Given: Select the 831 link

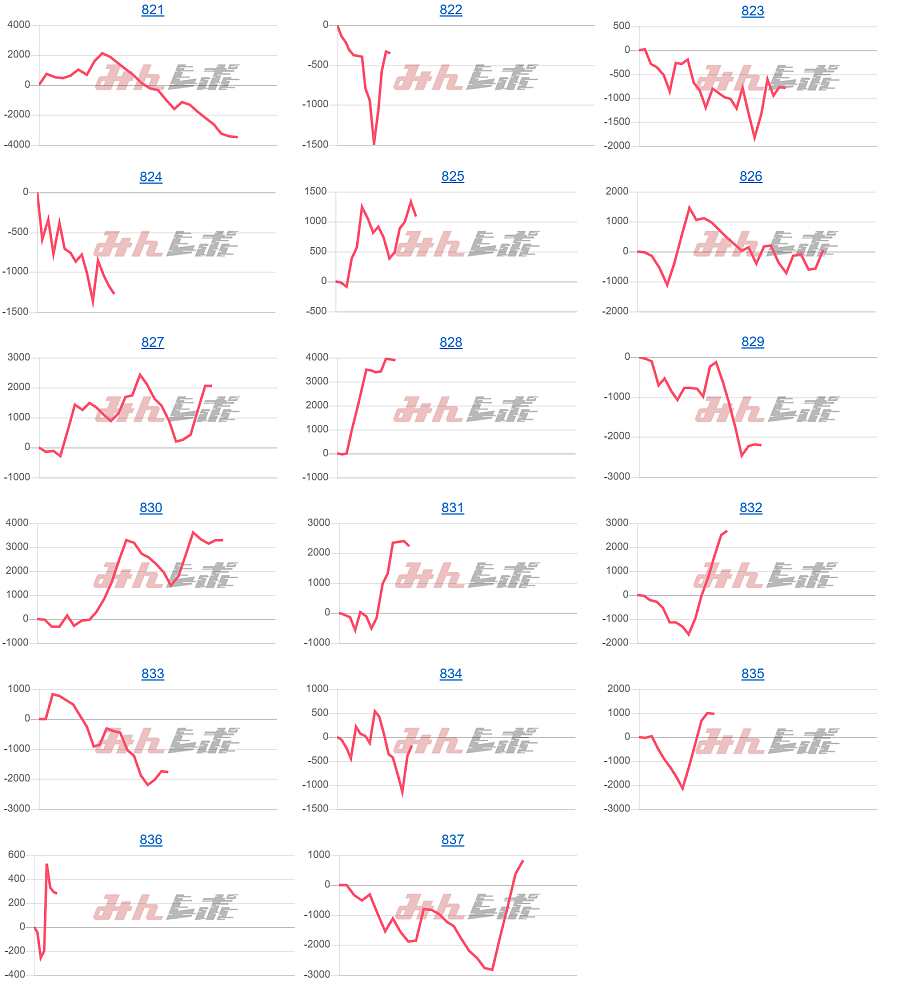Looking at the screenshot, I should pyautogui.click(x=453, y=508).
